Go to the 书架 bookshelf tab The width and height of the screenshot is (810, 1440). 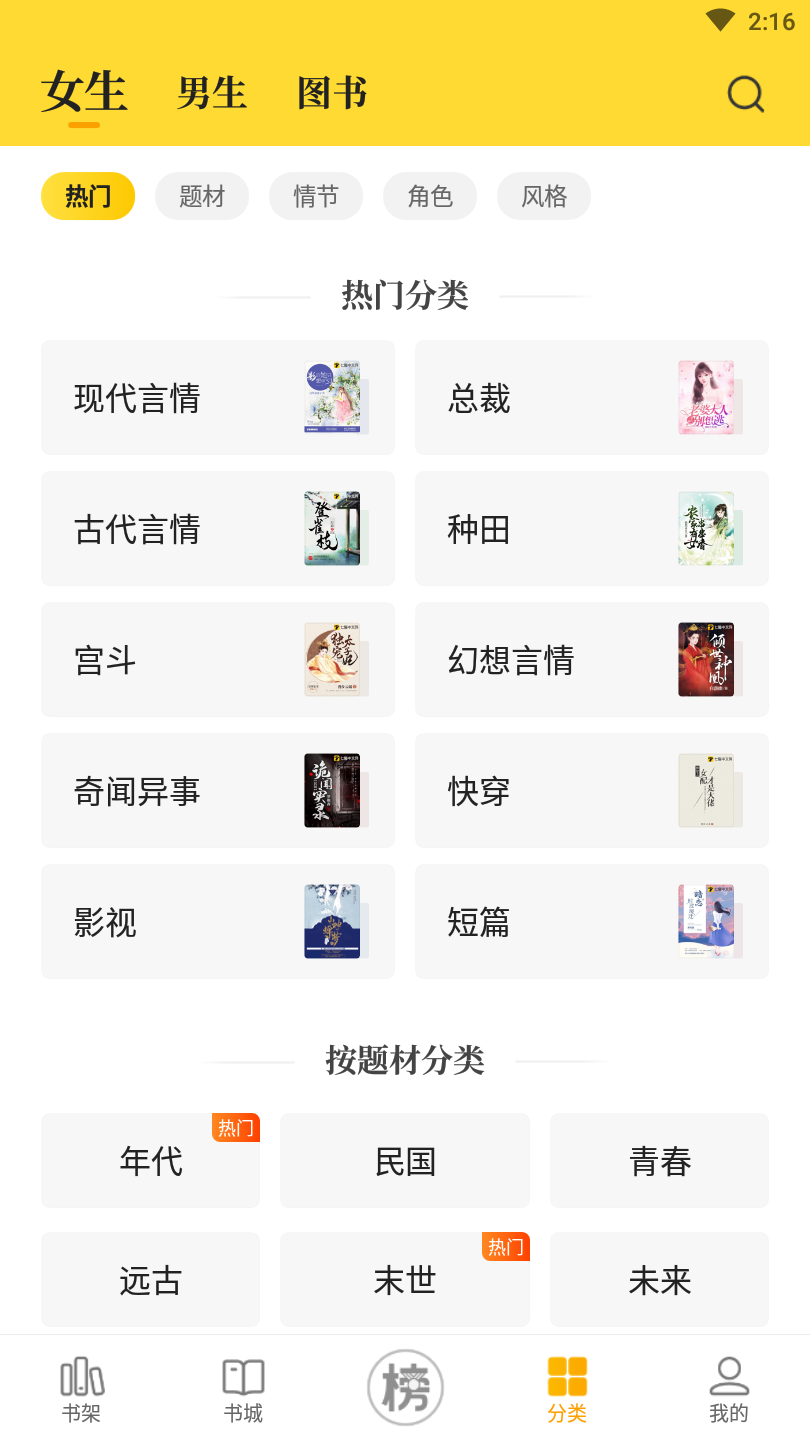pos(82,1390)
